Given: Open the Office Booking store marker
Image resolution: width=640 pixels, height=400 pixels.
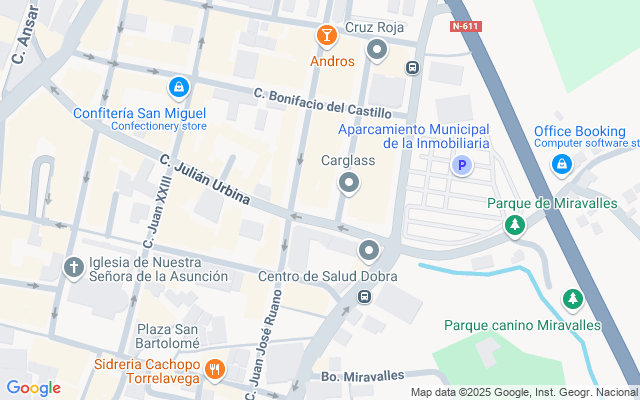Looking at the screenshot, I should click(562, 163).
